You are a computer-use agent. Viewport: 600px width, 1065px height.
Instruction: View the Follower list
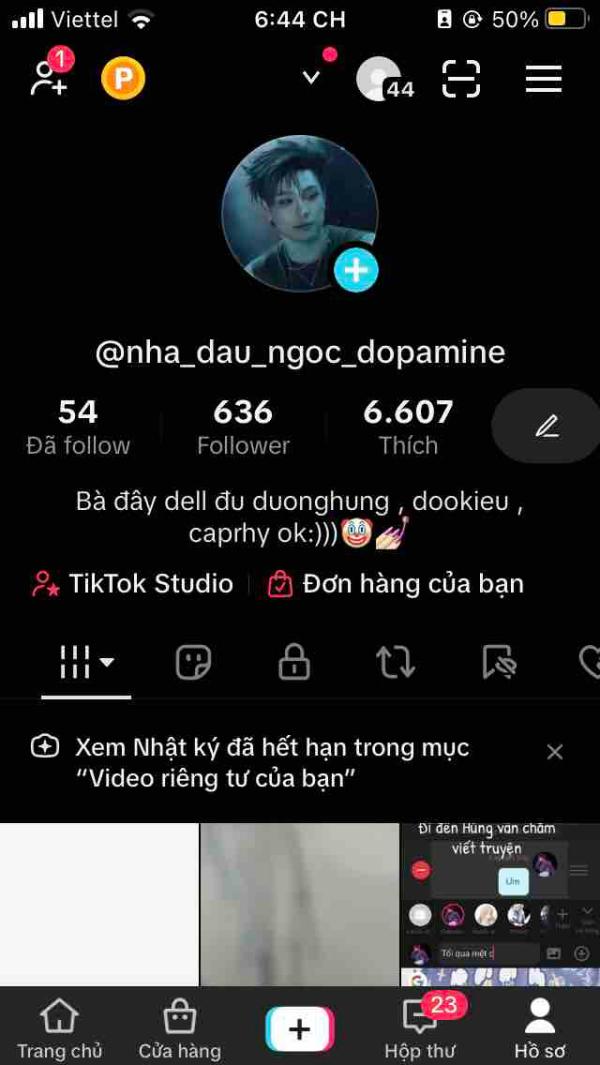click(243, 426)
